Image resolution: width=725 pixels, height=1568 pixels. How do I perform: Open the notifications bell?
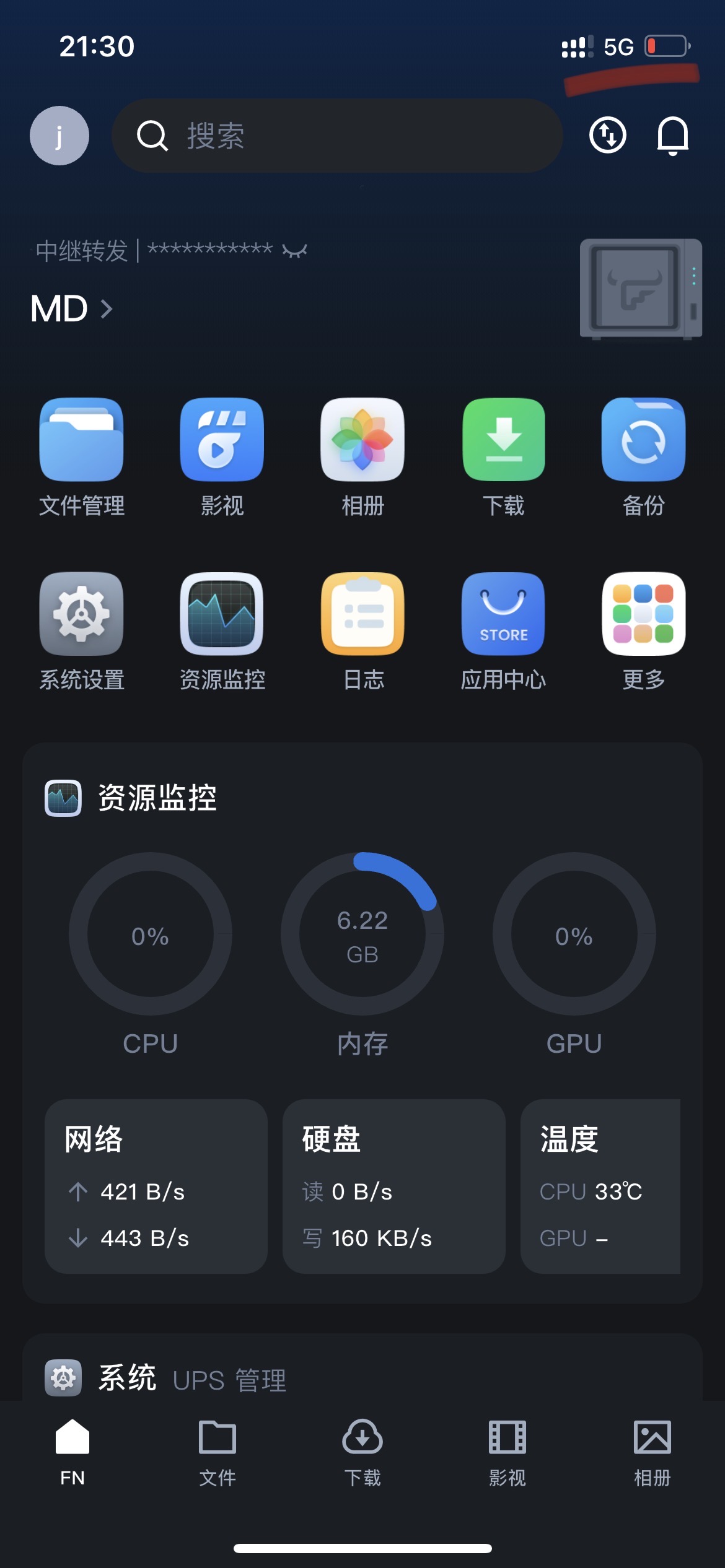point(672,135)
